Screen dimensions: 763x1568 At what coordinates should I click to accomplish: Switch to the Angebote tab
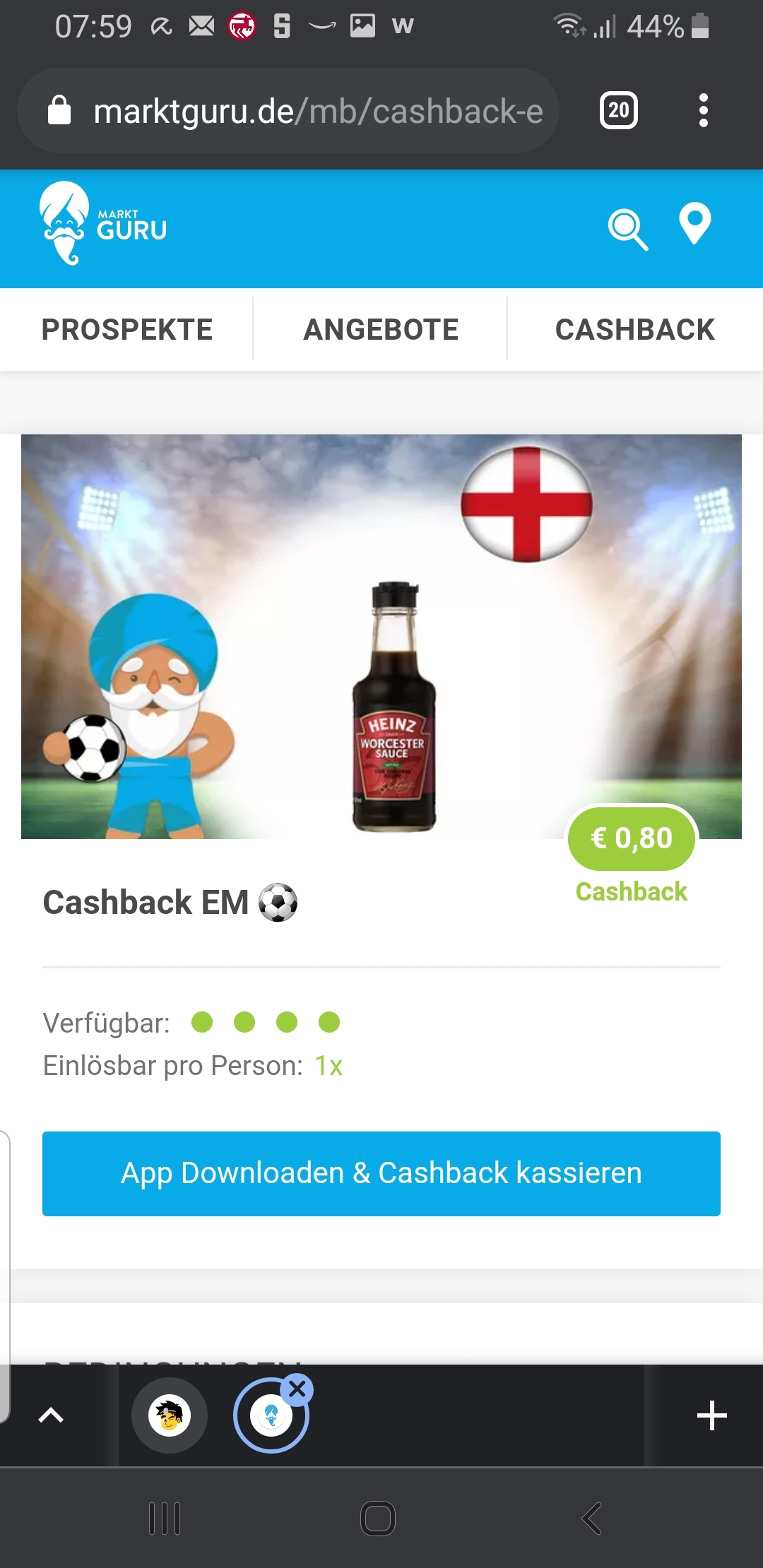pos(381,330)
